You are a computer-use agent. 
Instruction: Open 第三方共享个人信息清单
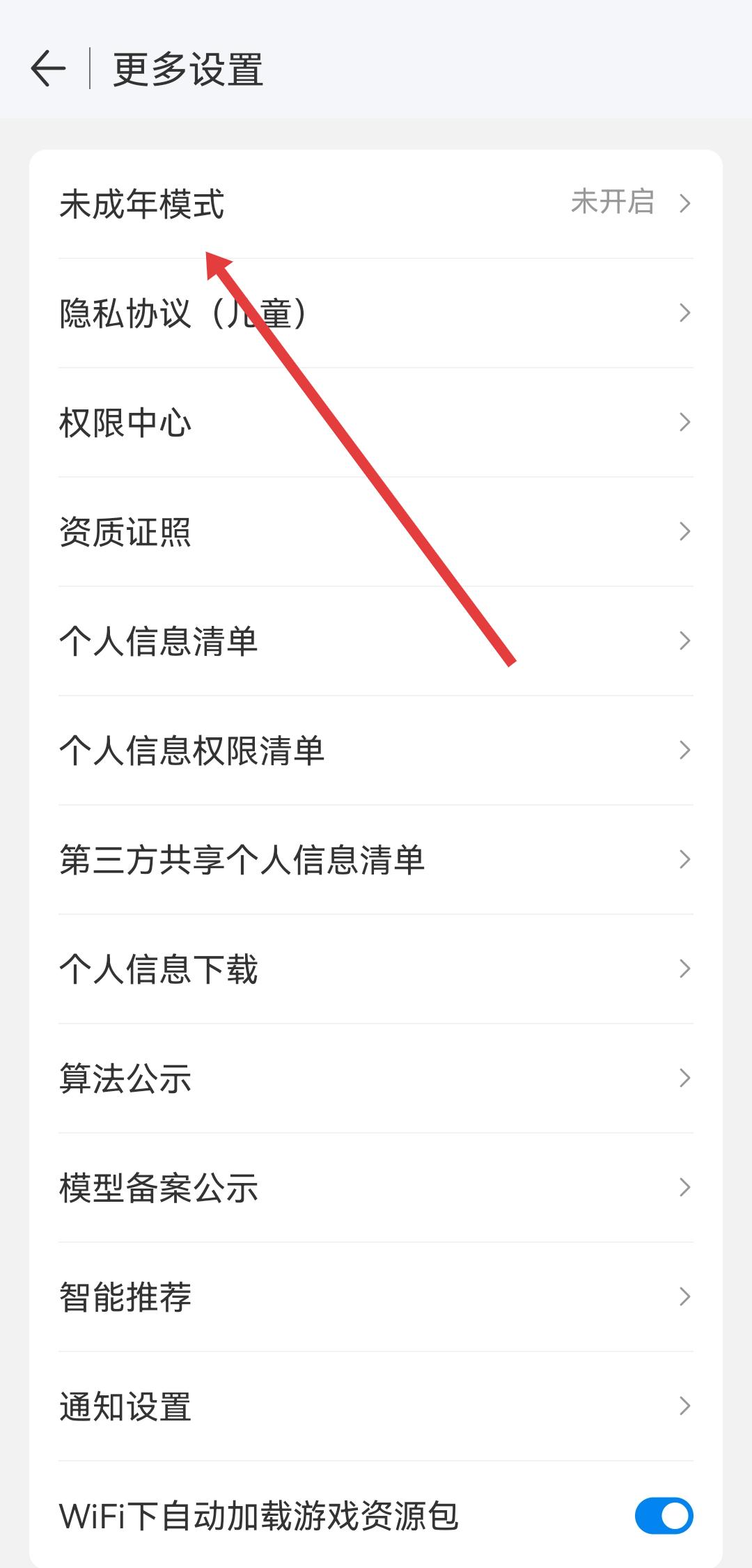click(x=376, y=860)
